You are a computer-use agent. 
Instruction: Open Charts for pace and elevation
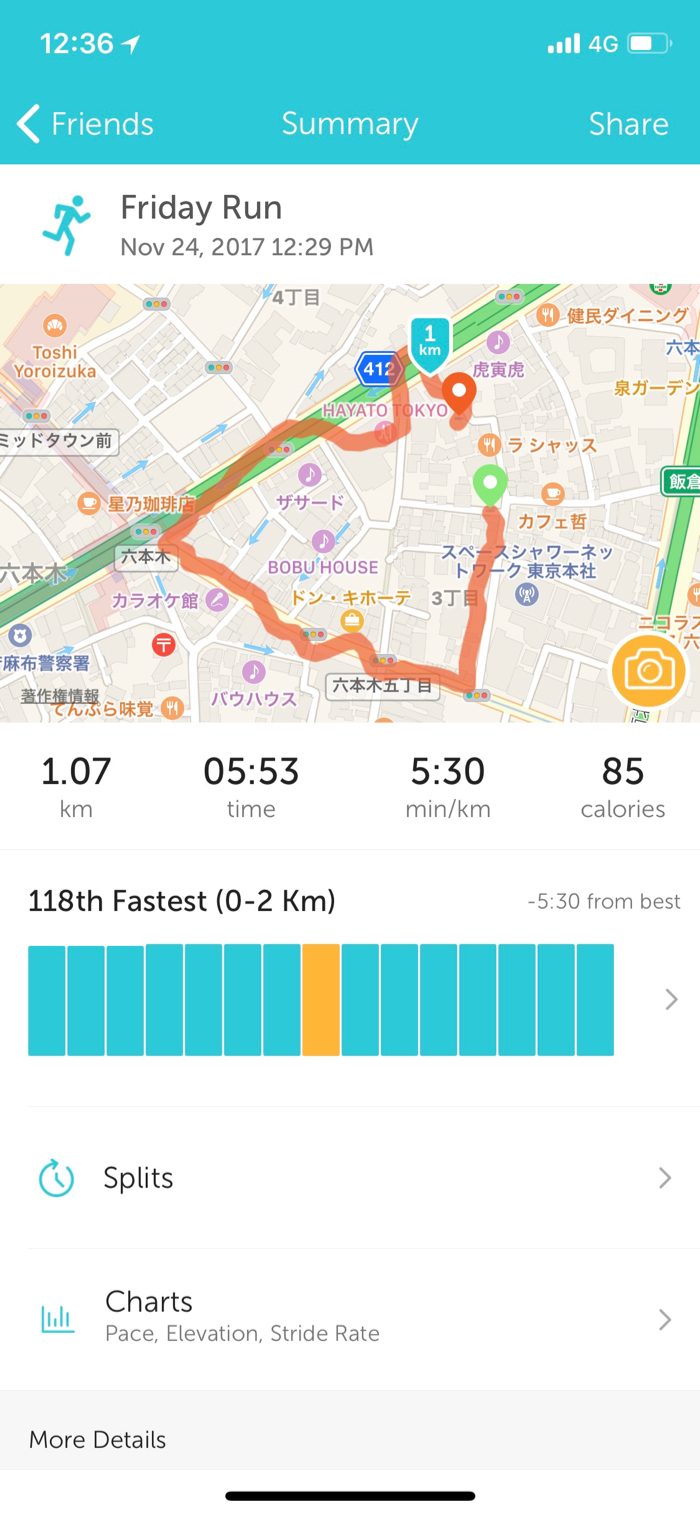[x=350, y=1318]
